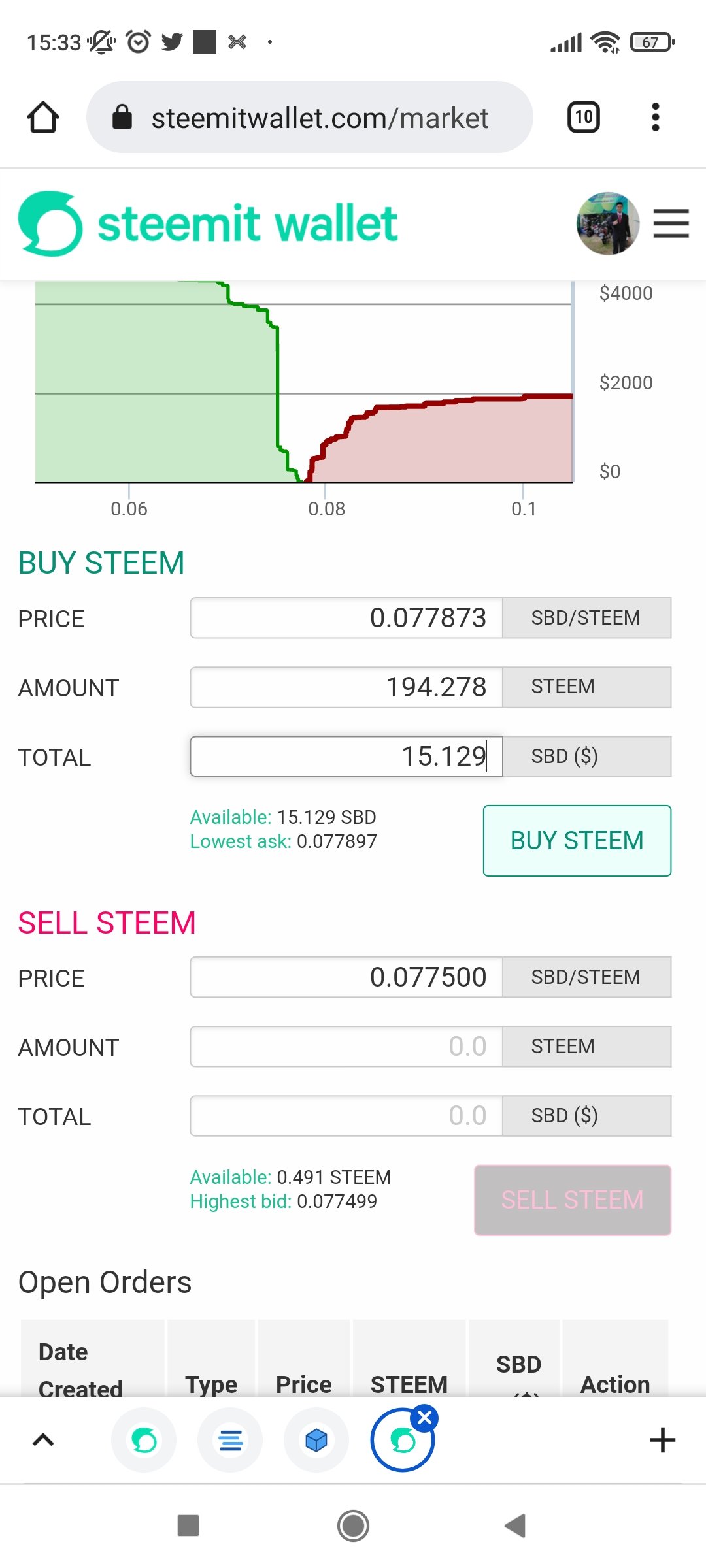Use the Lowest ask 0.077897 price

click(283, 841)
